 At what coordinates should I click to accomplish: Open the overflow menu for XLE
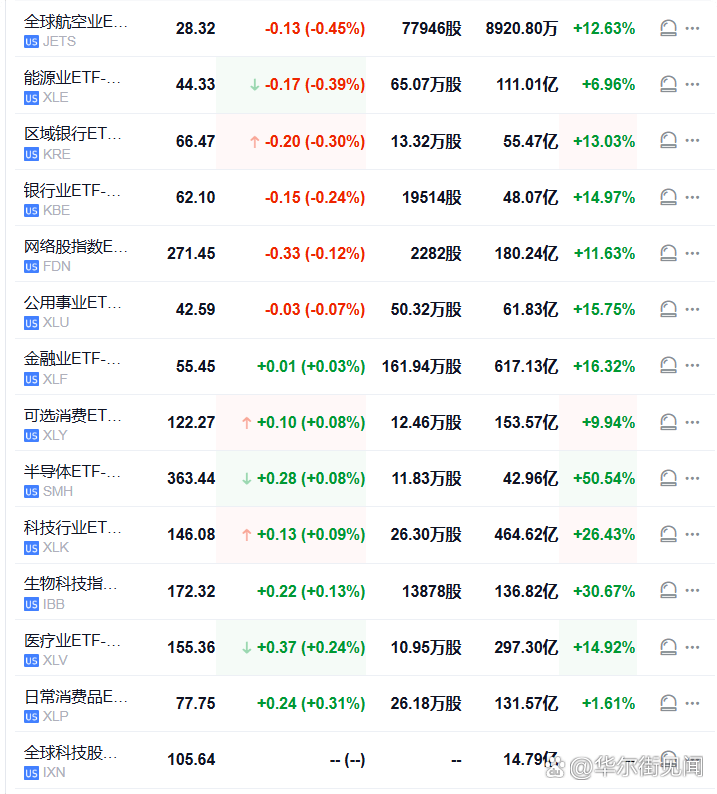[x=693, y=84]
